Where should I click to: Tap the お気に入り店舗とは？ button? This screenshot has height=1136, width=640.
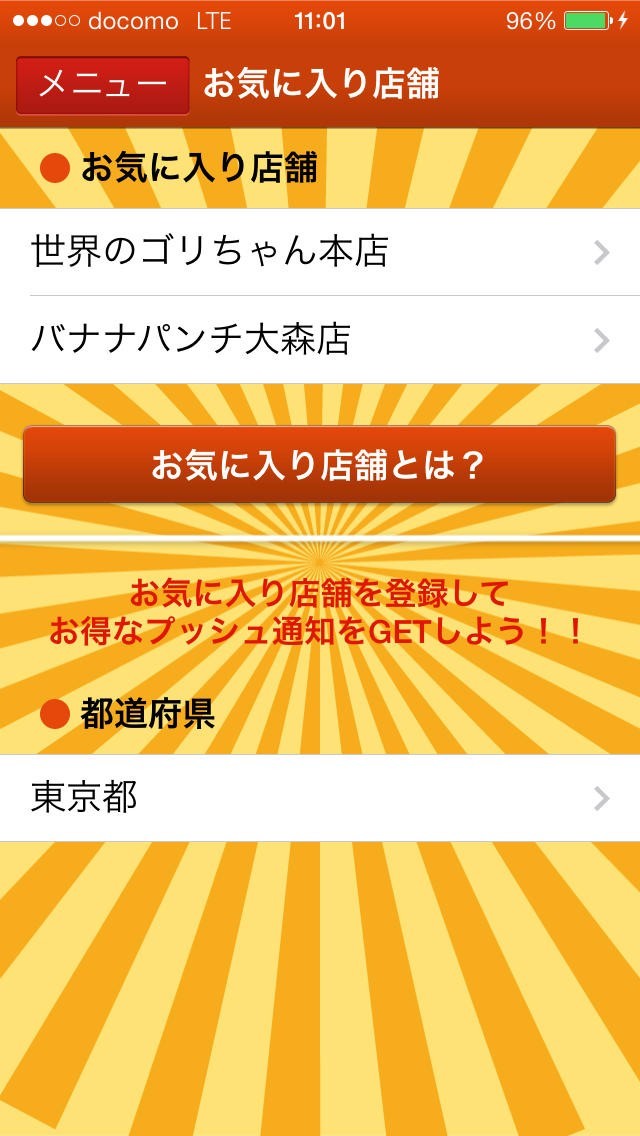[x=319, y=465]
